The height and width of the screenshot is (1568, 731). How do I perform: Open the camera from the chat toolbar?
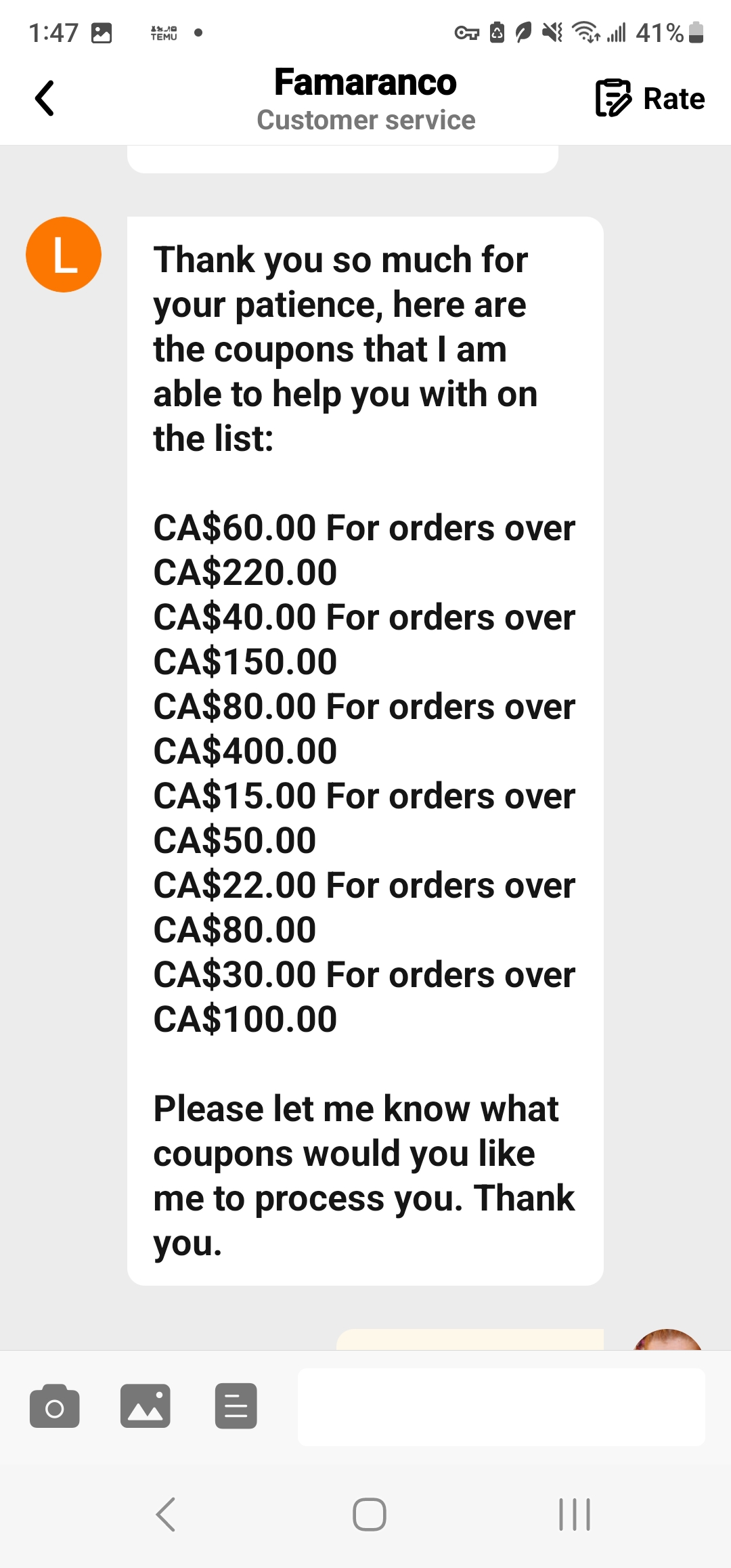55,1407
